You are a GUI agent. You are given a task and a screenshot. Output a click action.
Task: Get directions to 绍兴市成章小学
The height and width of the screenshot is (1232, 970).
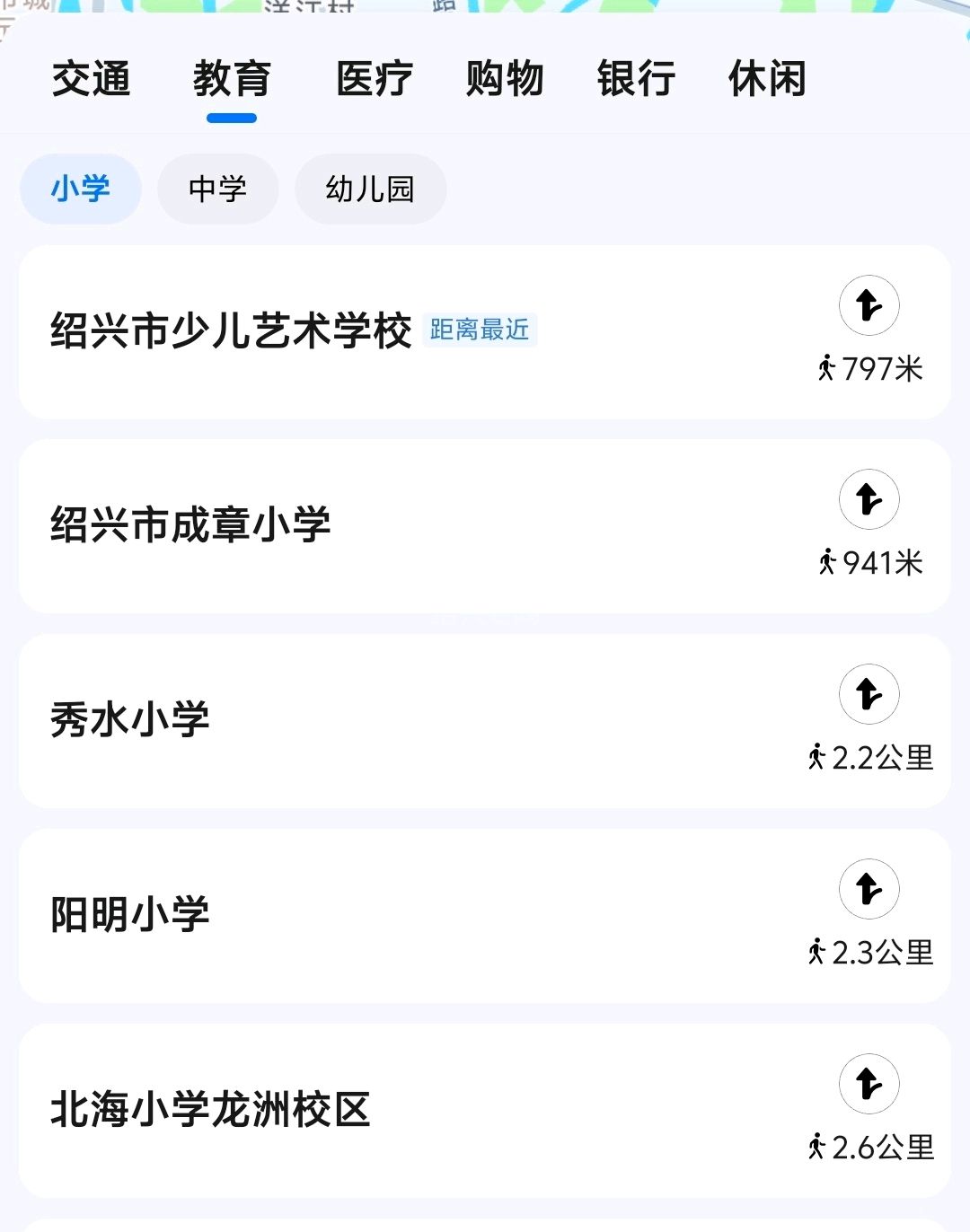[x=869, y=500]
